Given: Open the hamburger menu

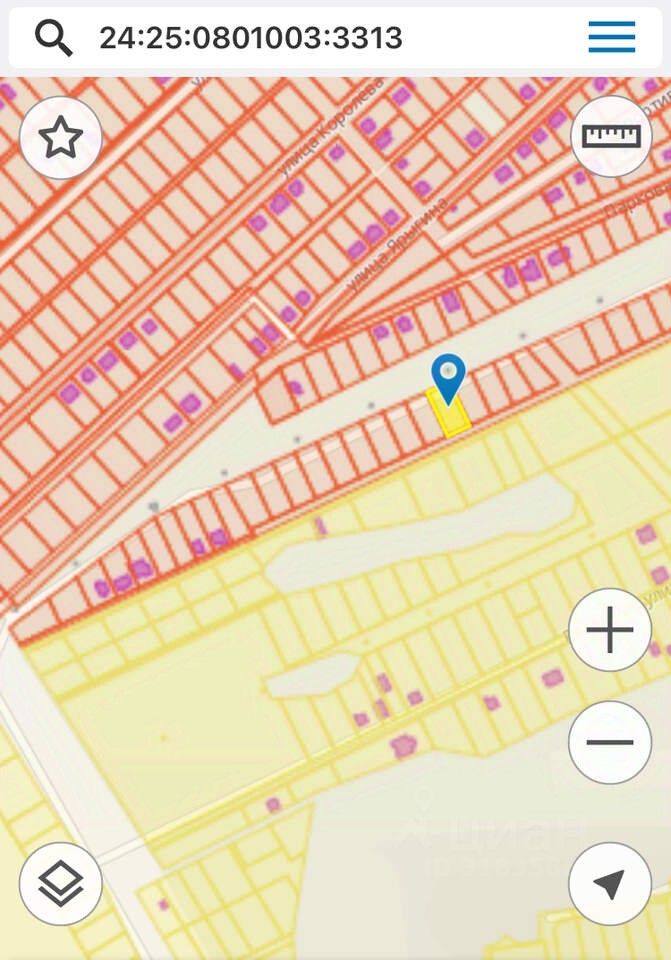Looking at the screenshot, I should 611,37.
